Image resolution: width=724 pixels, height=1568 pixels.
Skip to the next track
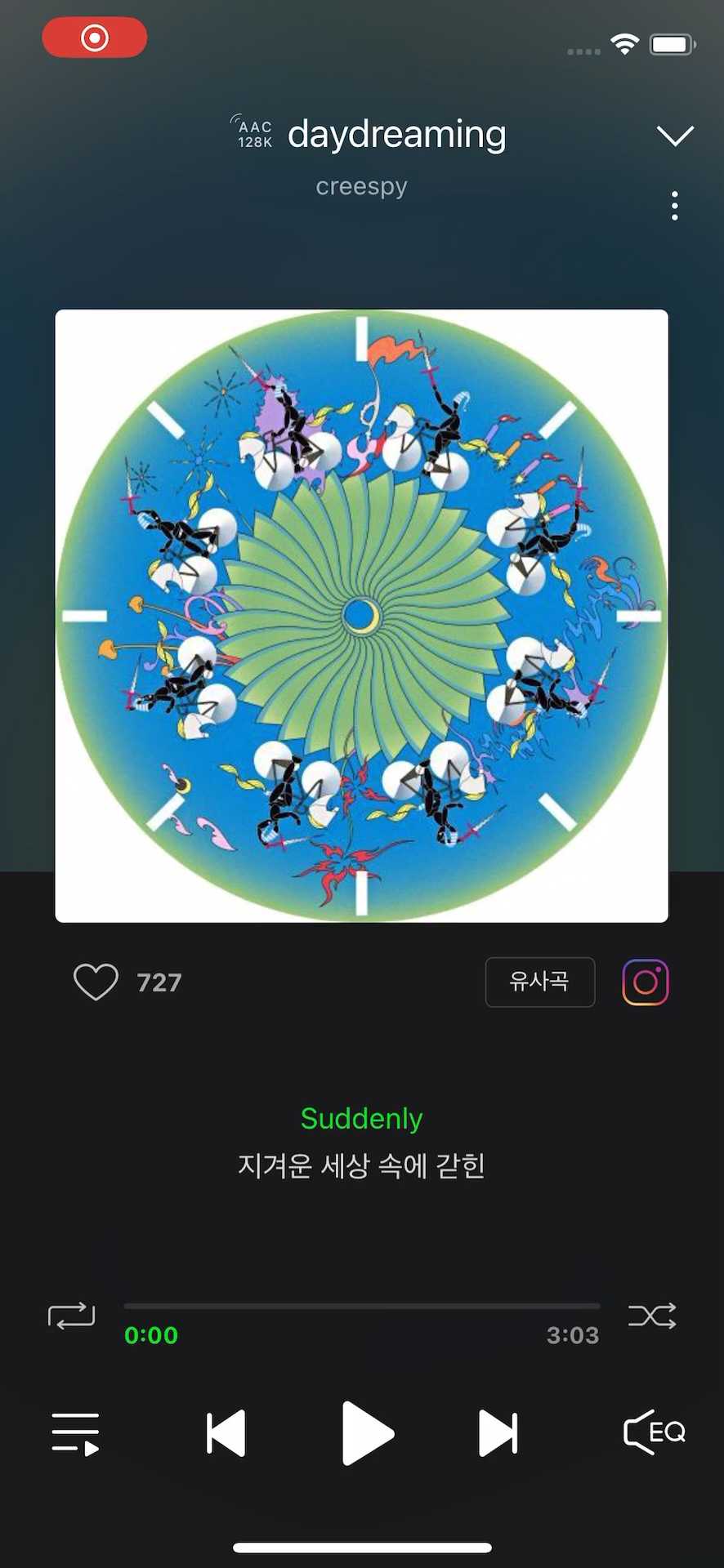coord(498,1433)
